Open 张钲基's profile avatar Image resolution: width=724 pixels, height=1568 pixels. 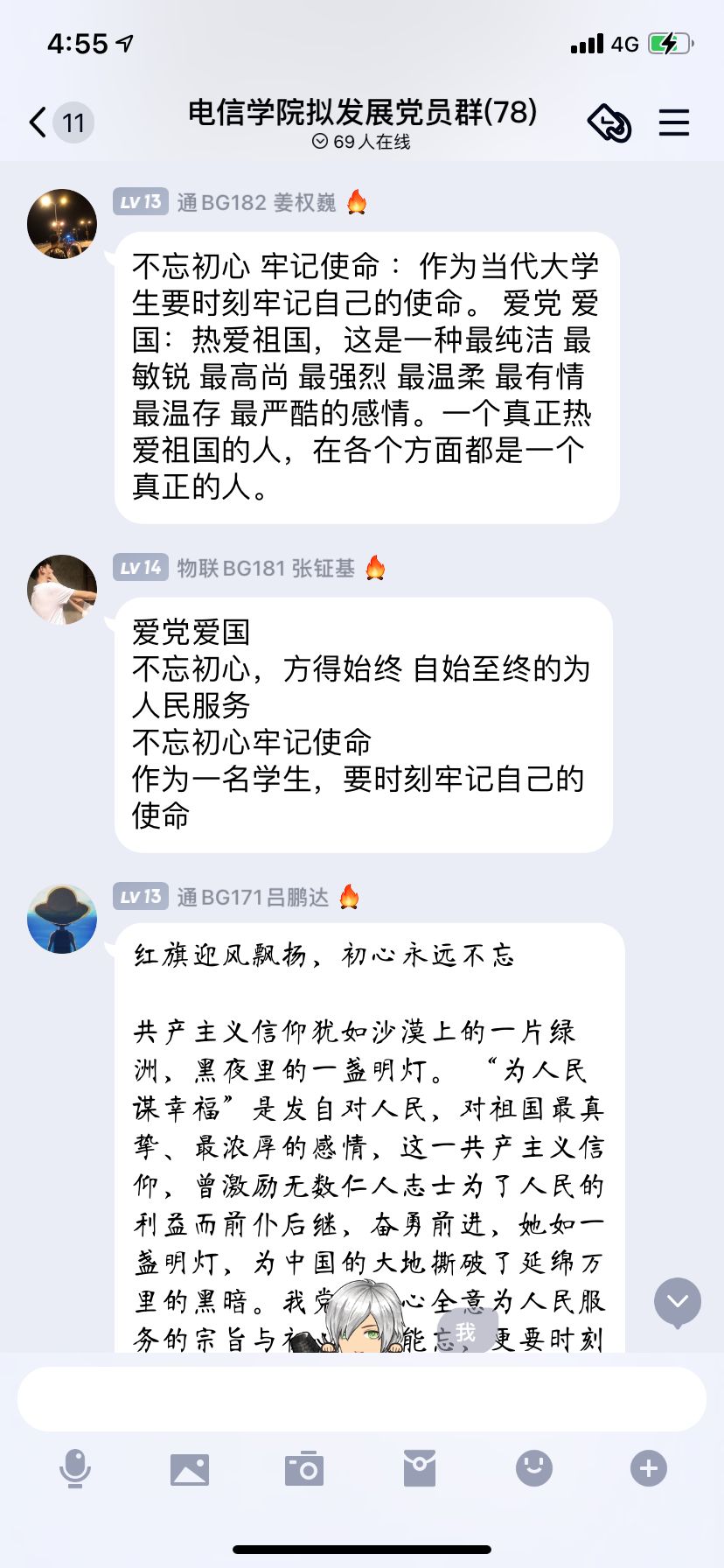coord(62,590)
